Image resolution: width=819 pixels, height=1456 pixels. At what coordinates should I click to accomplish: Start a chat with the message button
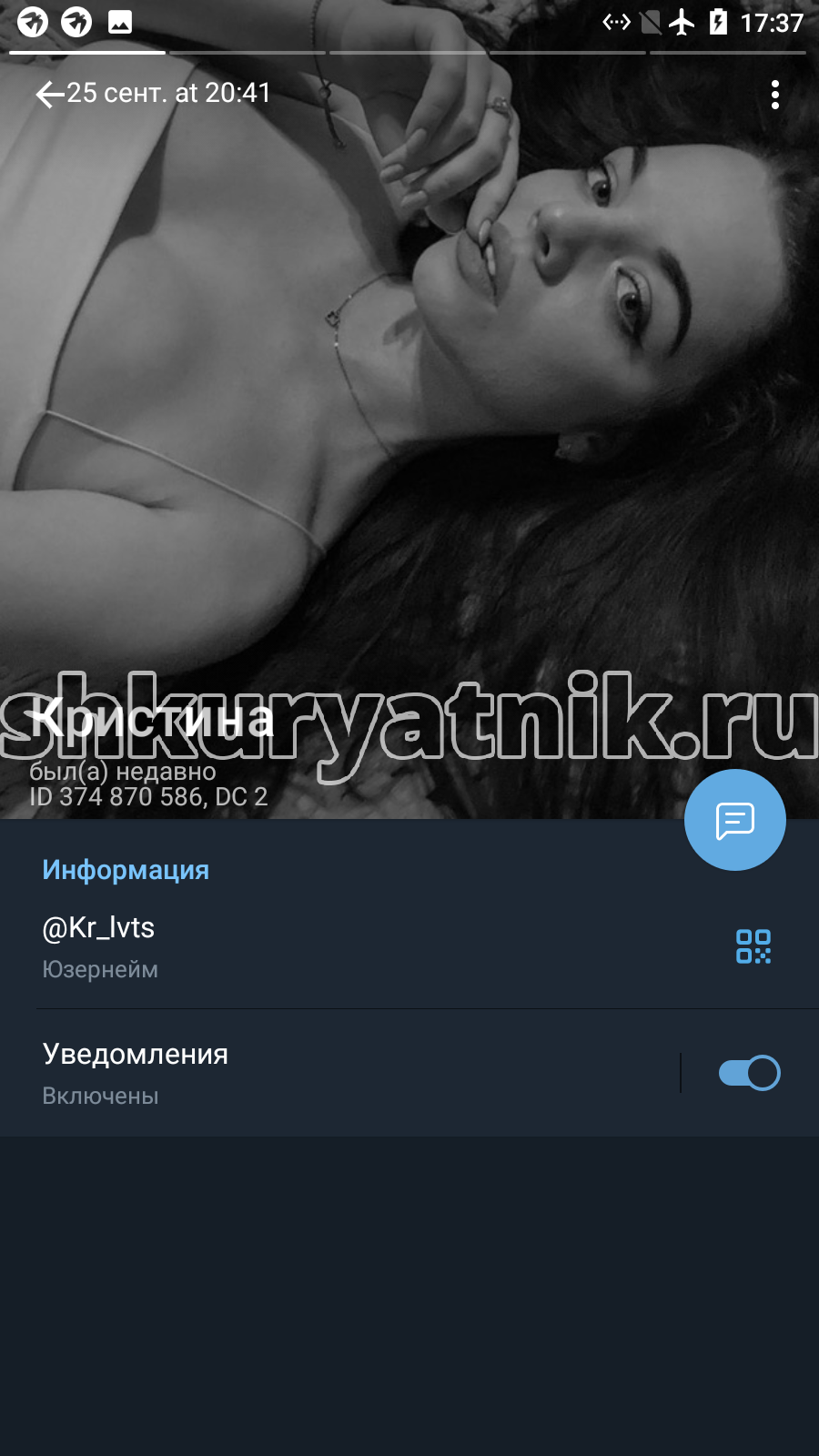(x=735, y=820)
